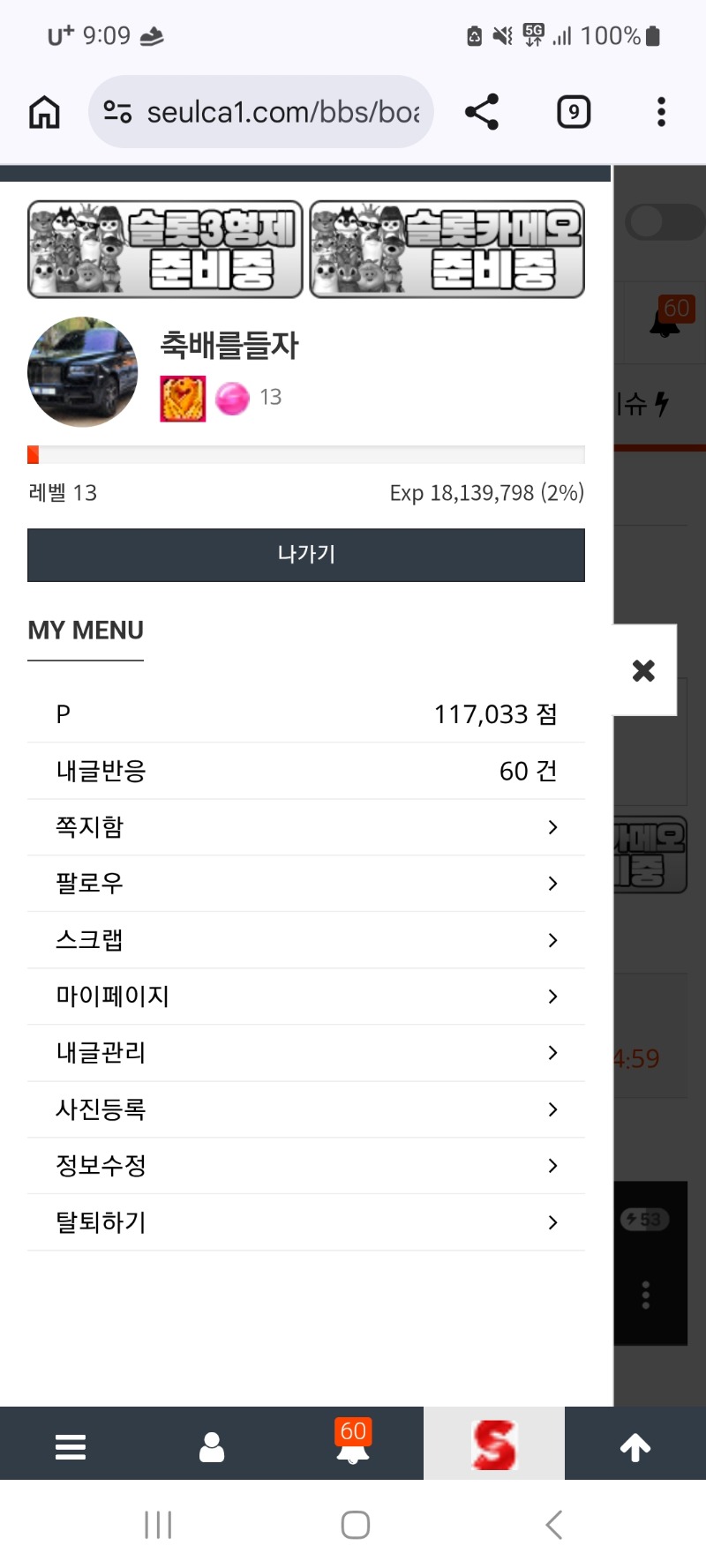Open the 슬롯3형제 banner
Image resolution: width=706 pixels, height=1568 pixels.
pyautogui.click(x=165, y=250)
